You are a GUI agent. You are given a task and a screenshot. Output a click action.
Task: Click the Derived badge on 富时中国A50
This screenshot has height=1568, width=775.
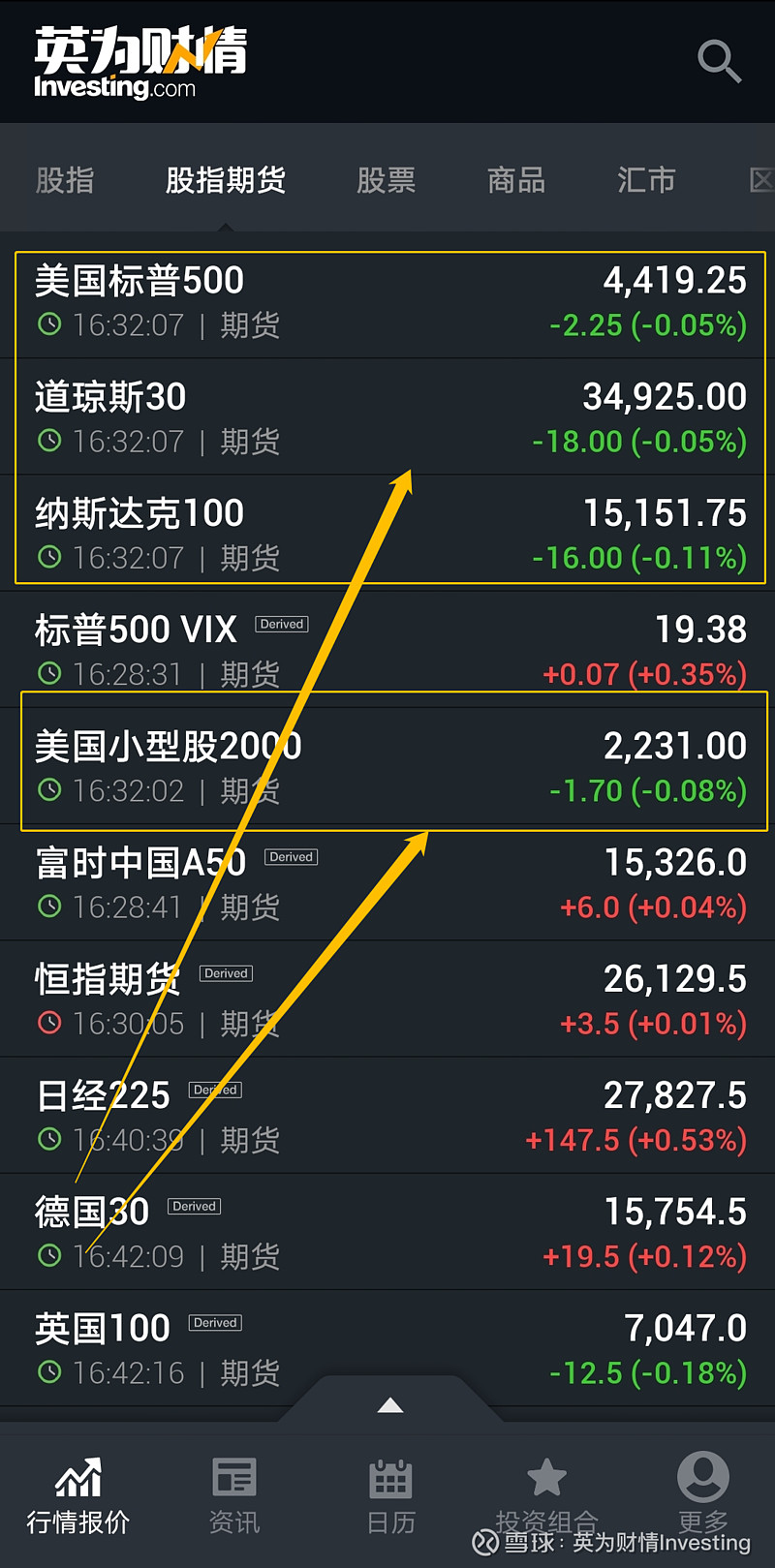tap(290, 856)
